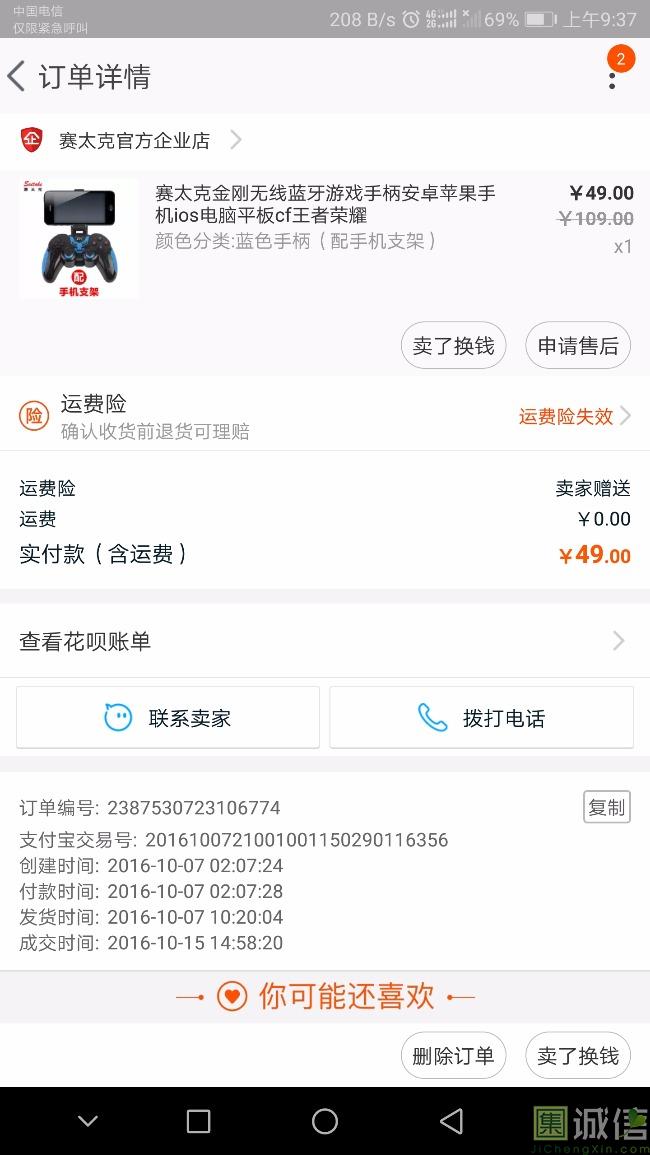Viewport: 650px width, 1155px height.
Task: Contact the seller via 联系卖家
Action: (168, 717)
